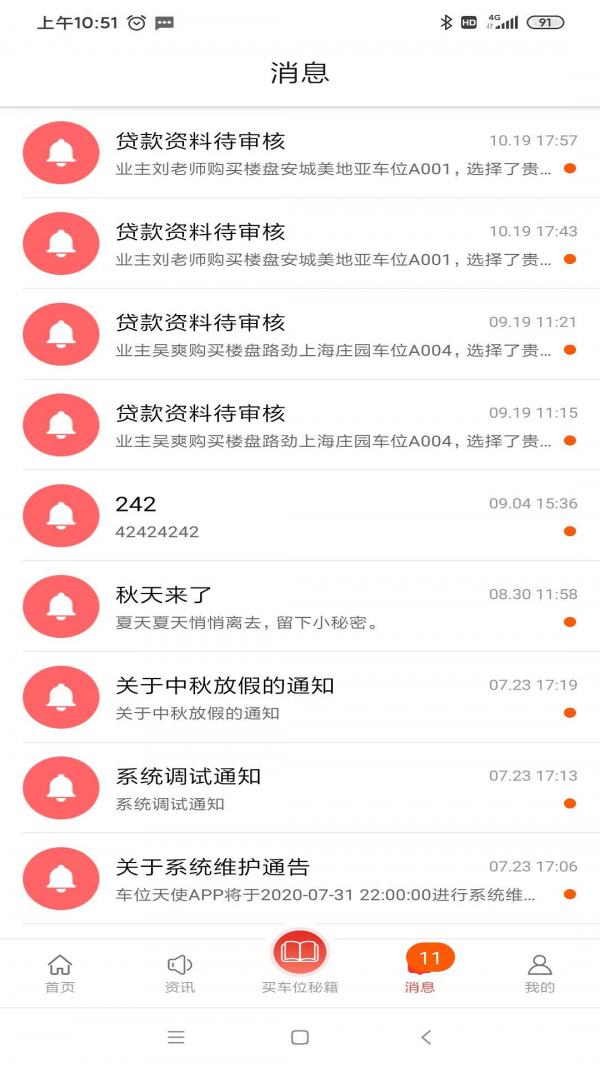View the 系统调试通知 message
Viewport: 600px width, 1067px height.
tap(300, 790)
